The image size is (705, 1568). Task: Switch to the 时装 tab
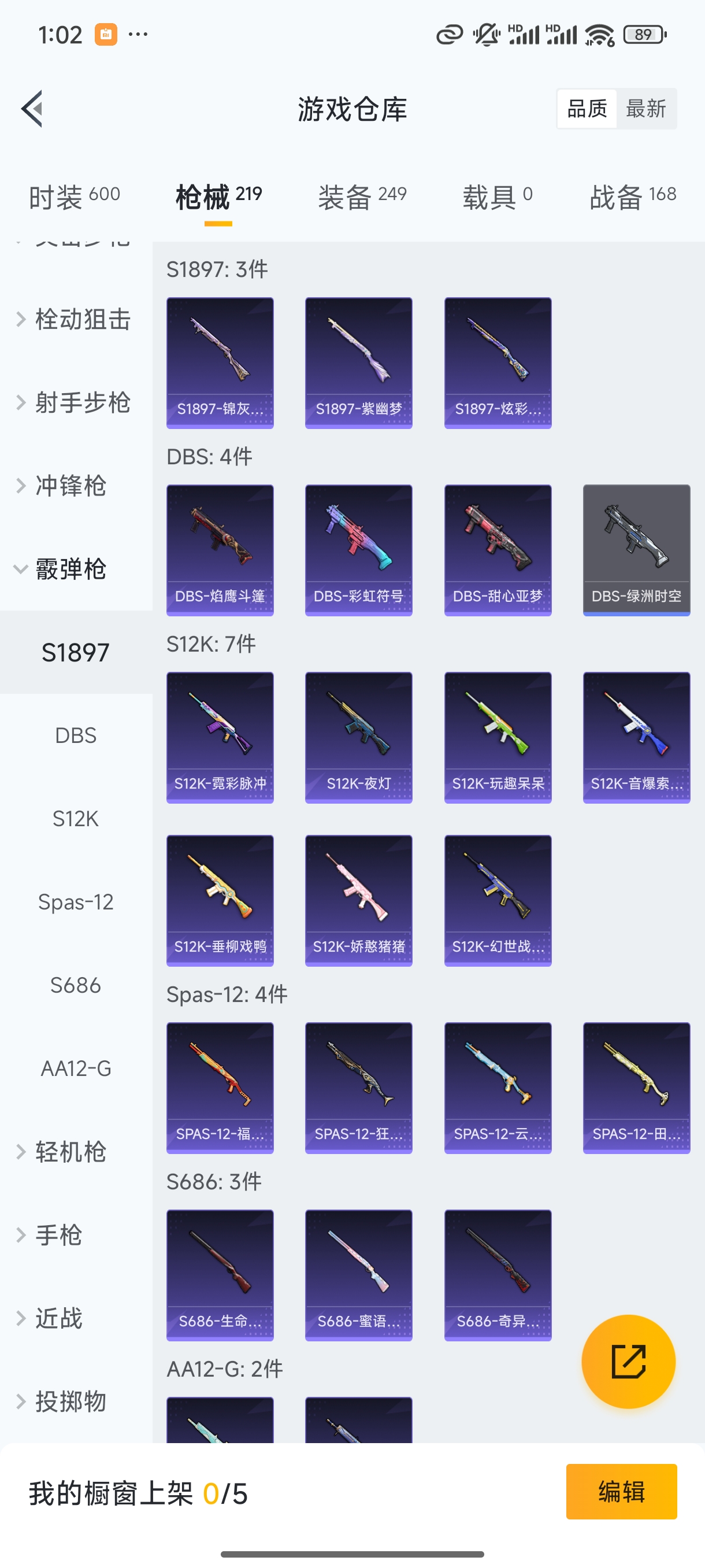[x=74, y=197]
